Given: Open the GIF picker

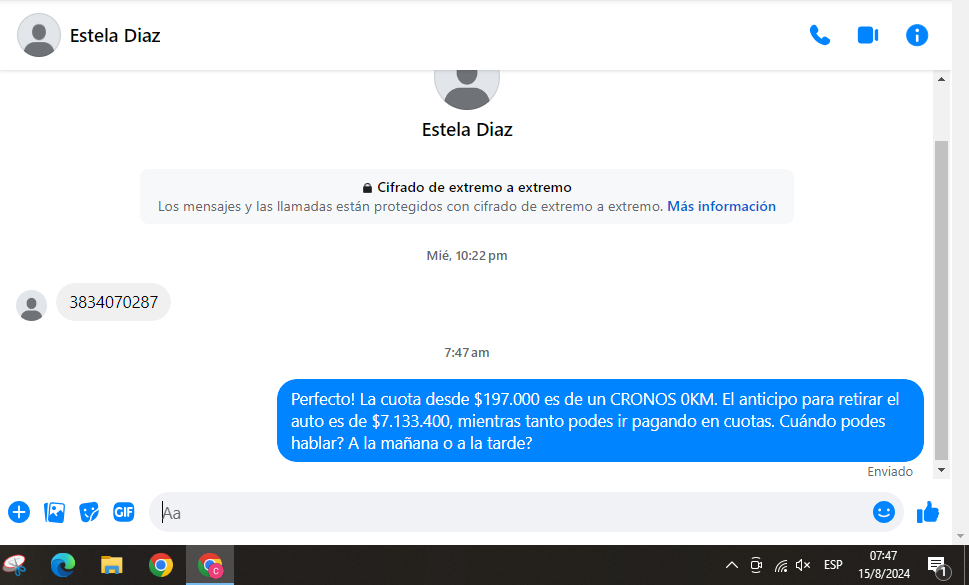Looking at the screenshot, I should (x=124, y=512).
